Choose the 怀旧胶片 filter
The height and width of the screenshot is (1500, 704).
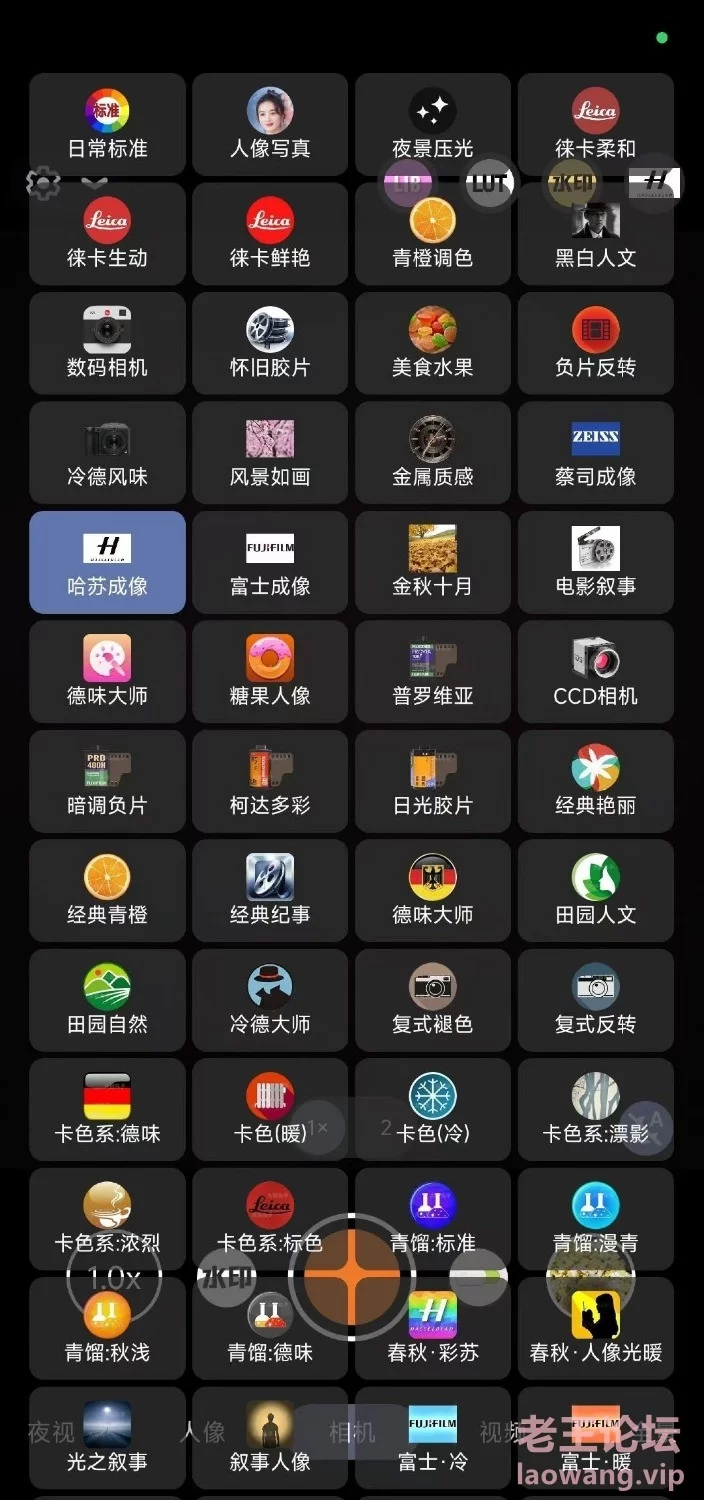(x=270, y=343)
